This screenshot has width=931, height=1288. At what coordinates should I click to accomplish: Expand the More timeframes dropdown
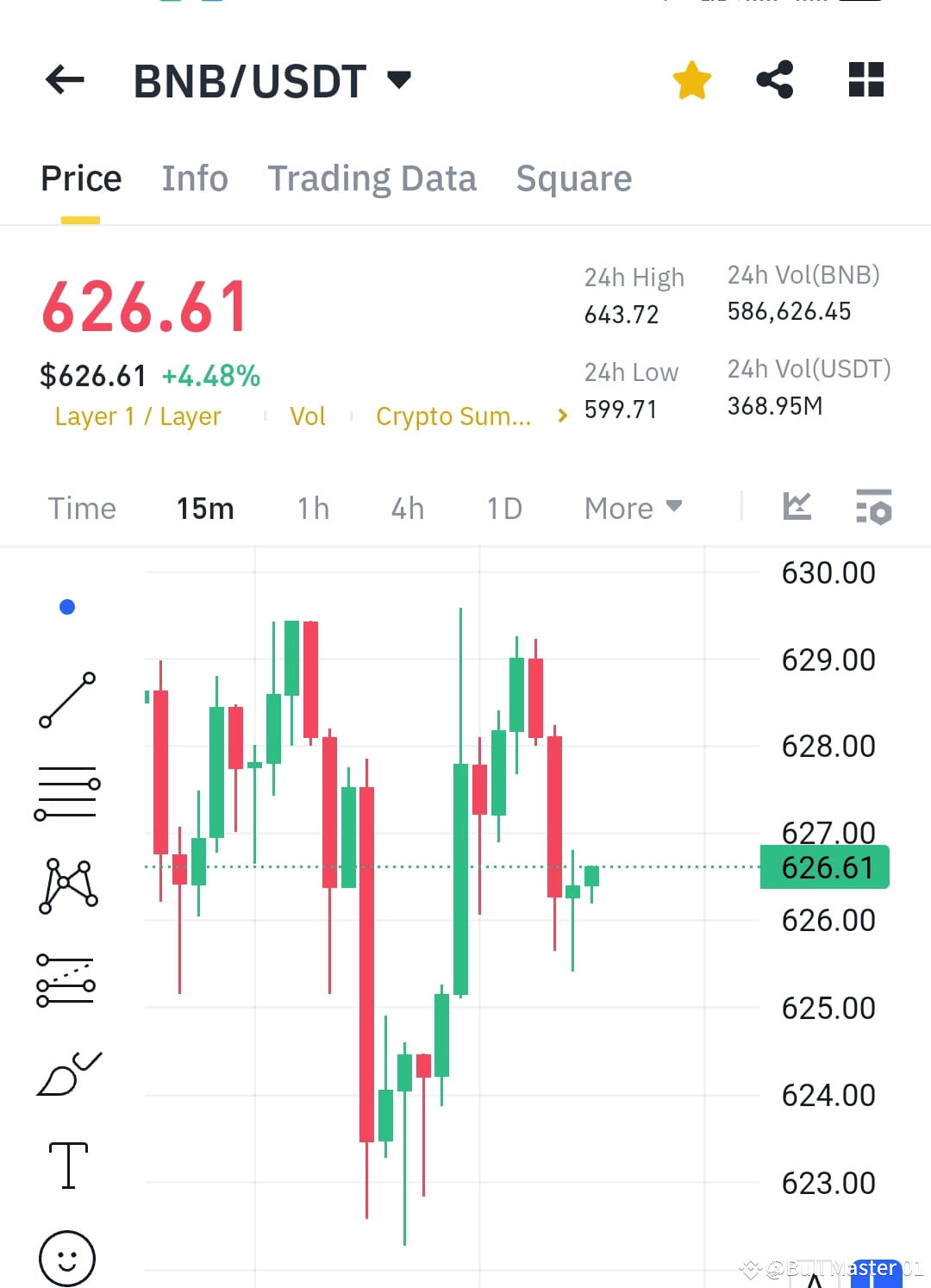click(x=632, y=508)
